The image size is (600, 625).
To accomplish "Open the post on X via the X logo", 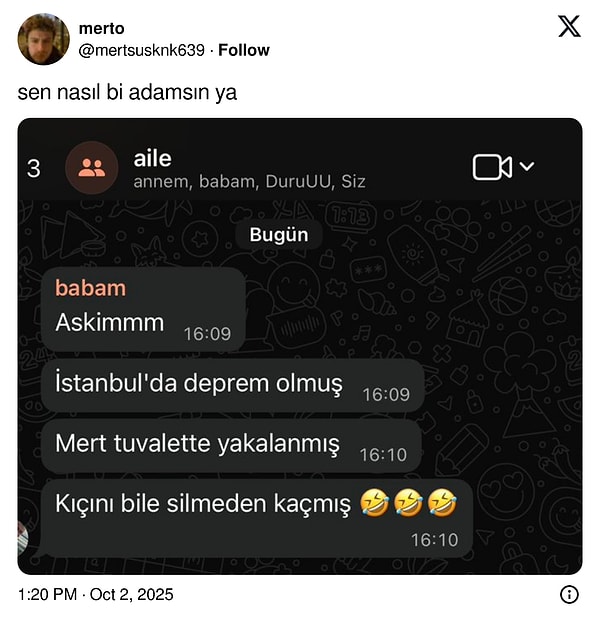I will point(568,27).
